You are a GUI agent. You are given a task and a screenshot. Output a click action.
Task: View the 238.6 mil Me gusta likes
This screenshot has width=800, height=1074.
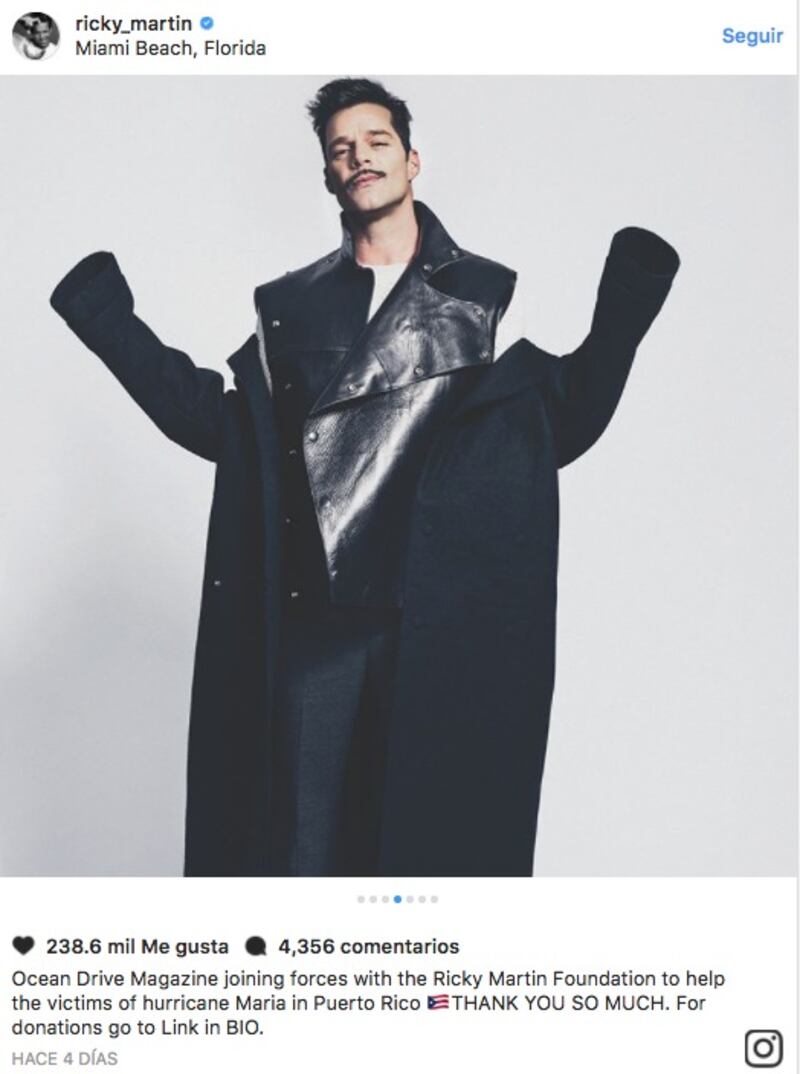click(x=137, y=946)
